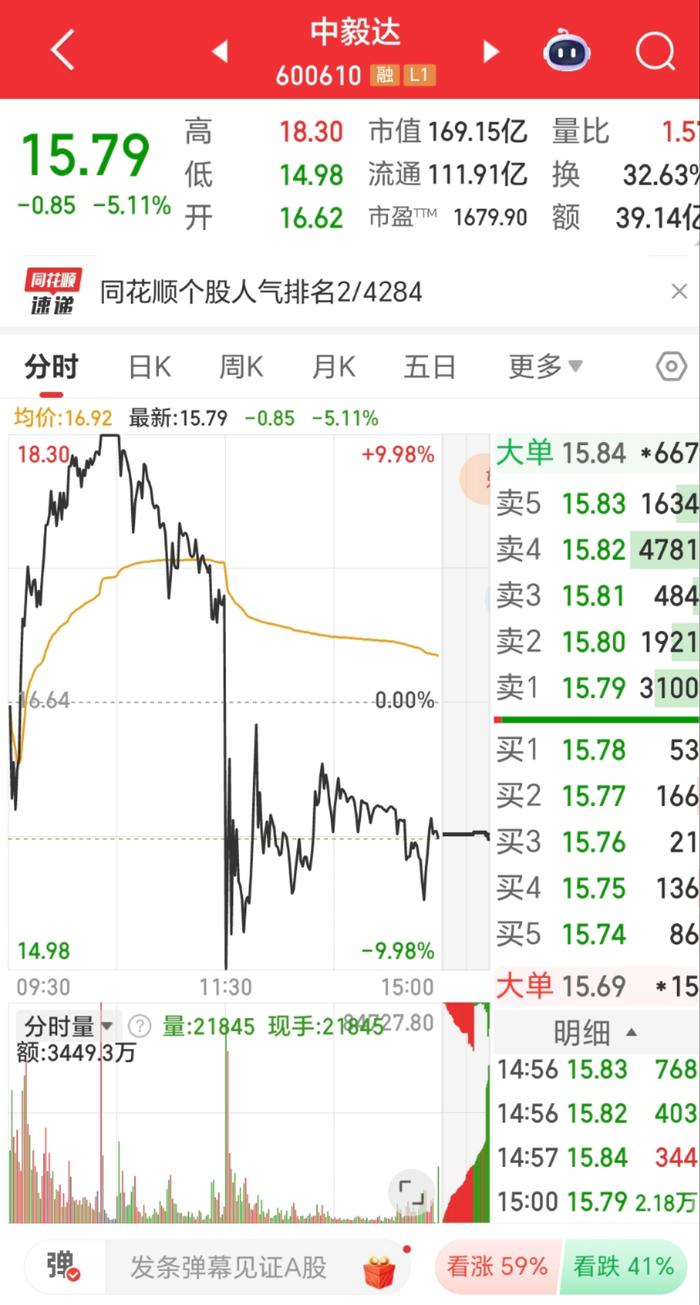The height and width of the screenshot is (1305, 700).
Task: Select the 分时 chart tab
Action: point(51,367)
